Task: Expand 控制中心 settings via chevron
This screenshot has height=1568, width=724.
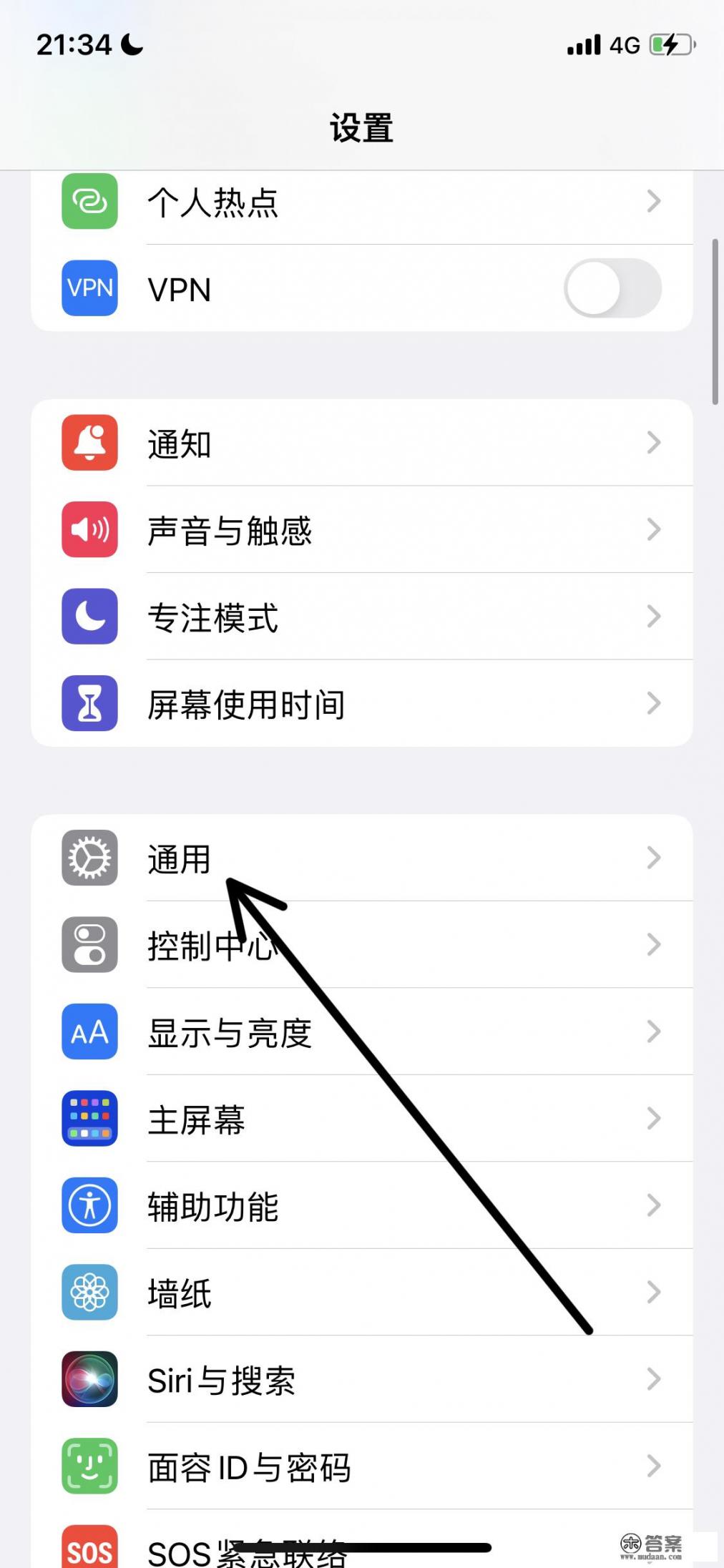Action: point(653,945)
